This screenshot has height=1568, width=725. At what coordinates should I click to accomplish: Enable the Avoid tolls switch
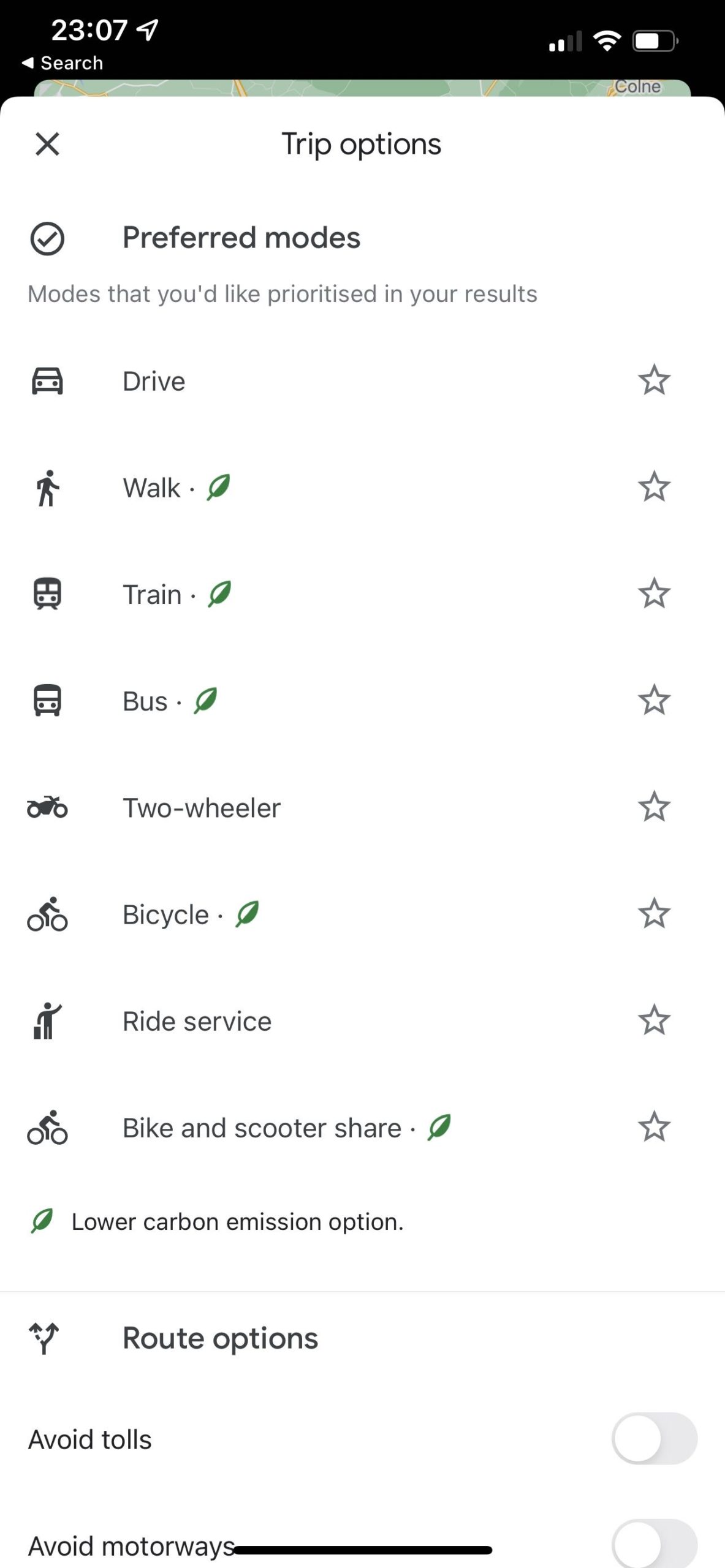click(654, 1438)
